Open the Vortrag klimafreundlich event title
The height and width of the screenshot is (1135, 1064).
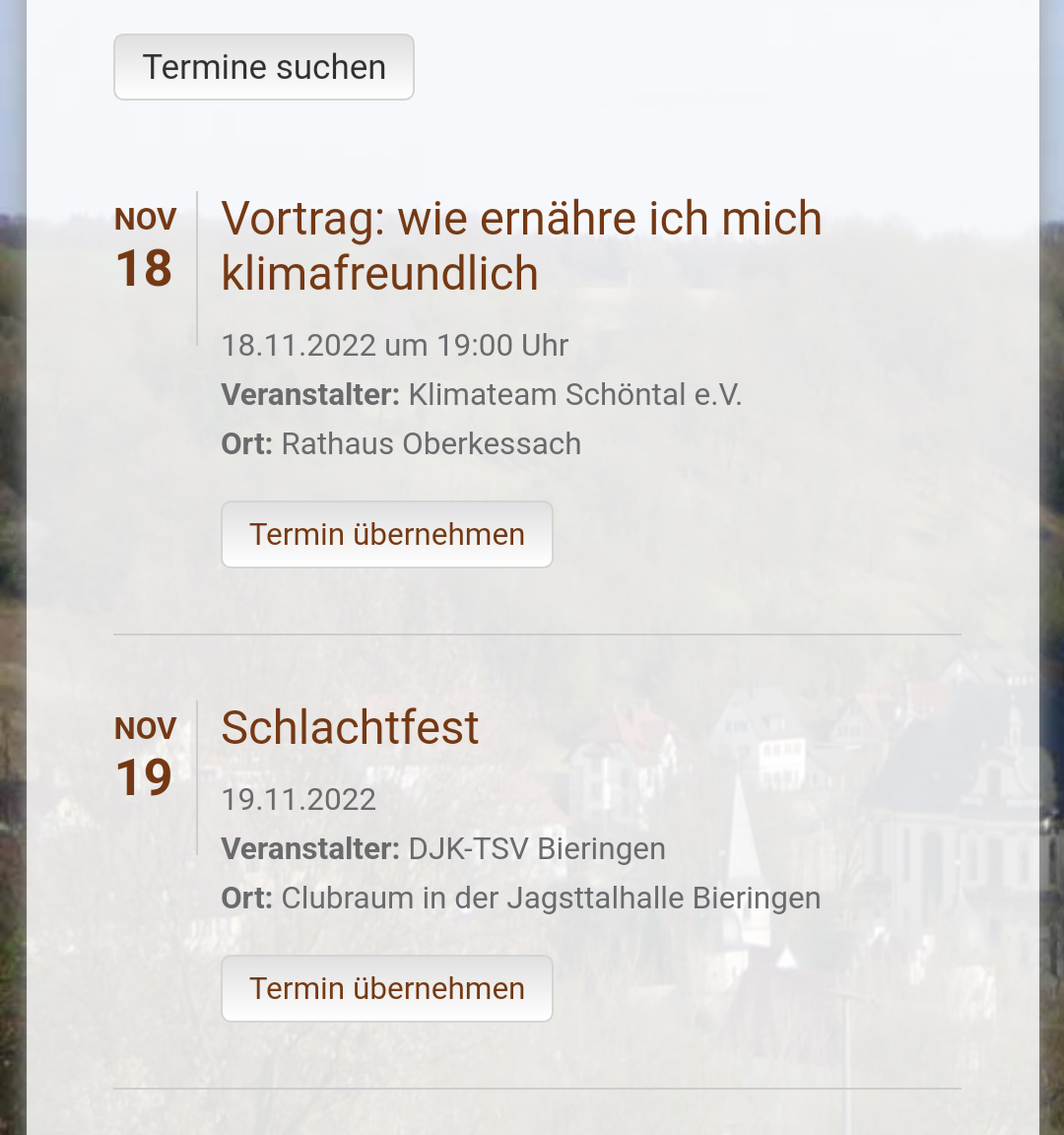[x=520, y=245]
